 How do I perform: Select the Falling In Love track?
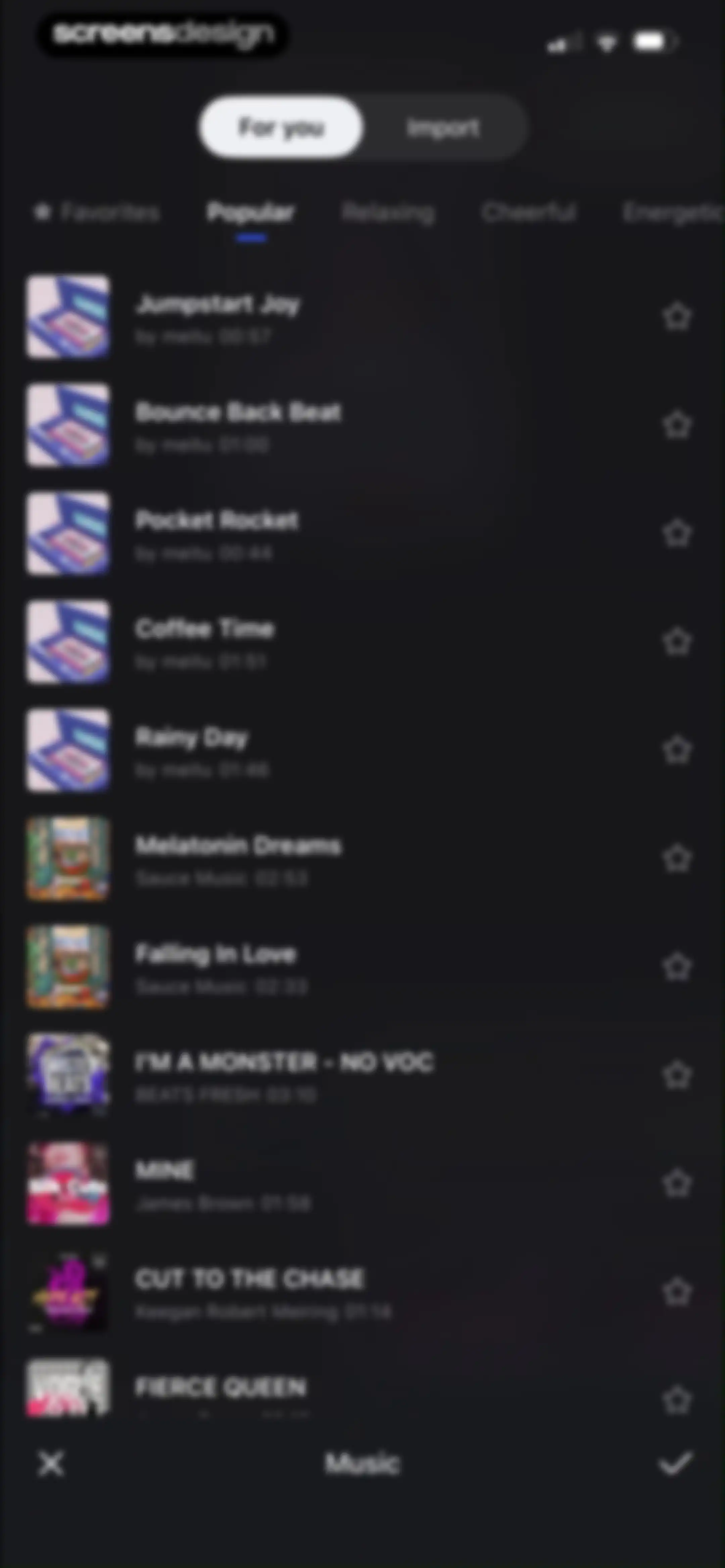tap(362, 967)
